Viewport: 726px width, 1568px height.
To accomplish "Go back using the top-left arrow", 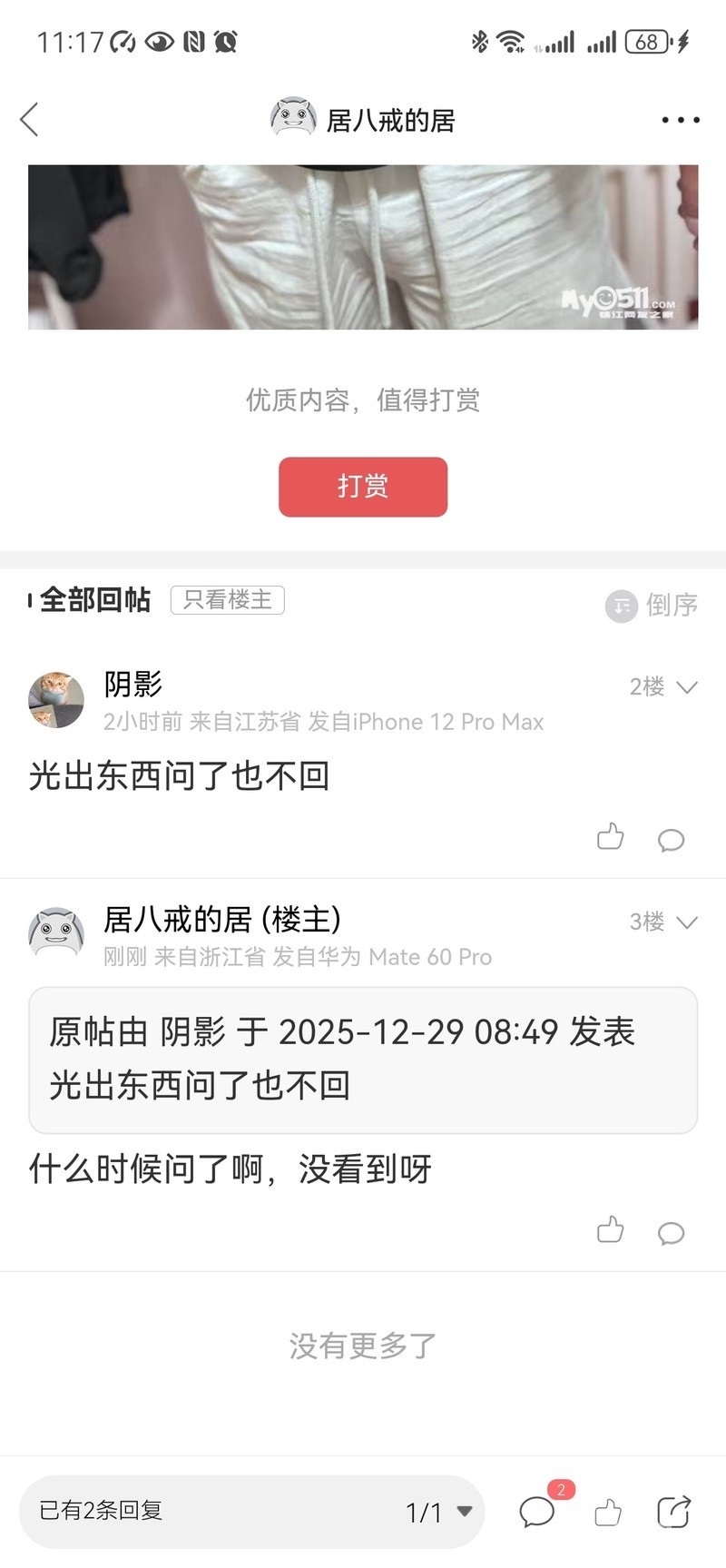I will [x=30, y=119].
